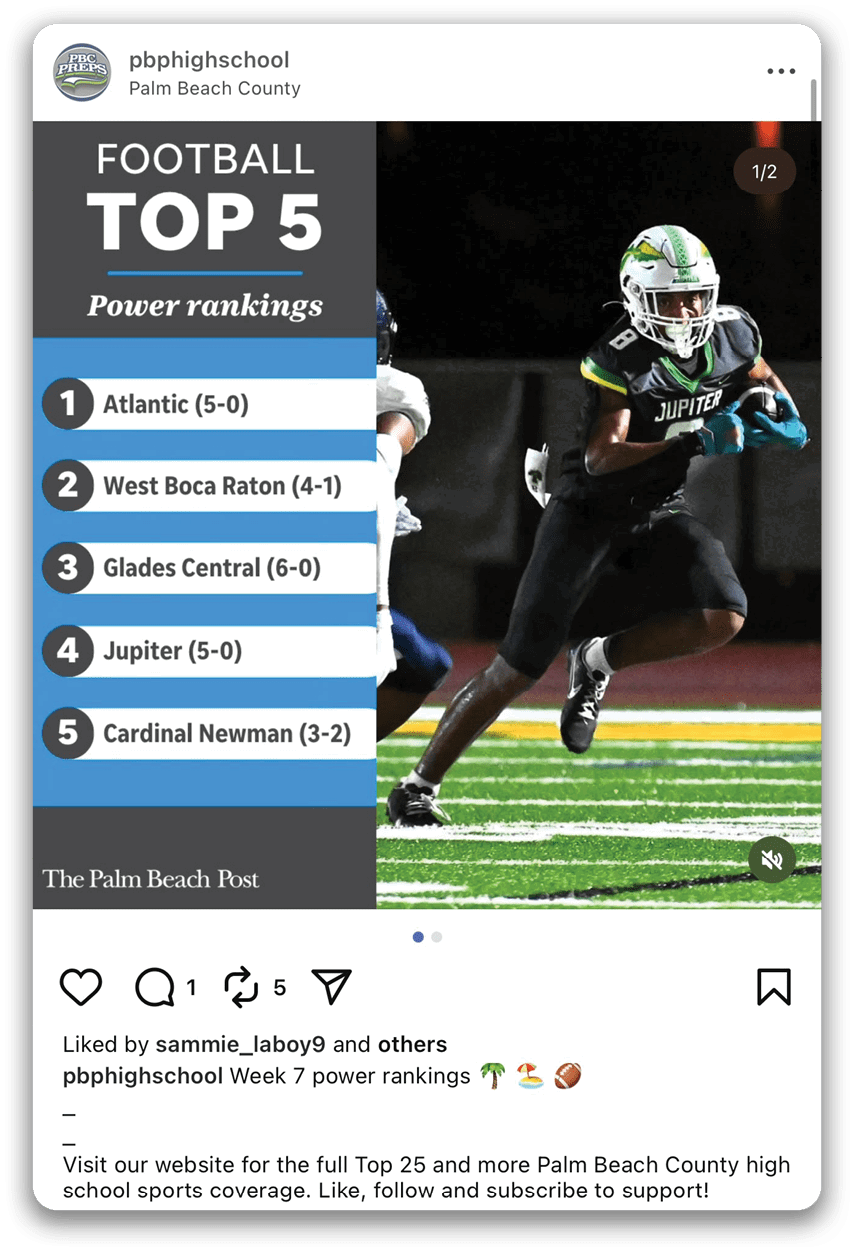The image size is (854, 1252).
Task: Open the Football Top 5 post image
Action: 427,515
